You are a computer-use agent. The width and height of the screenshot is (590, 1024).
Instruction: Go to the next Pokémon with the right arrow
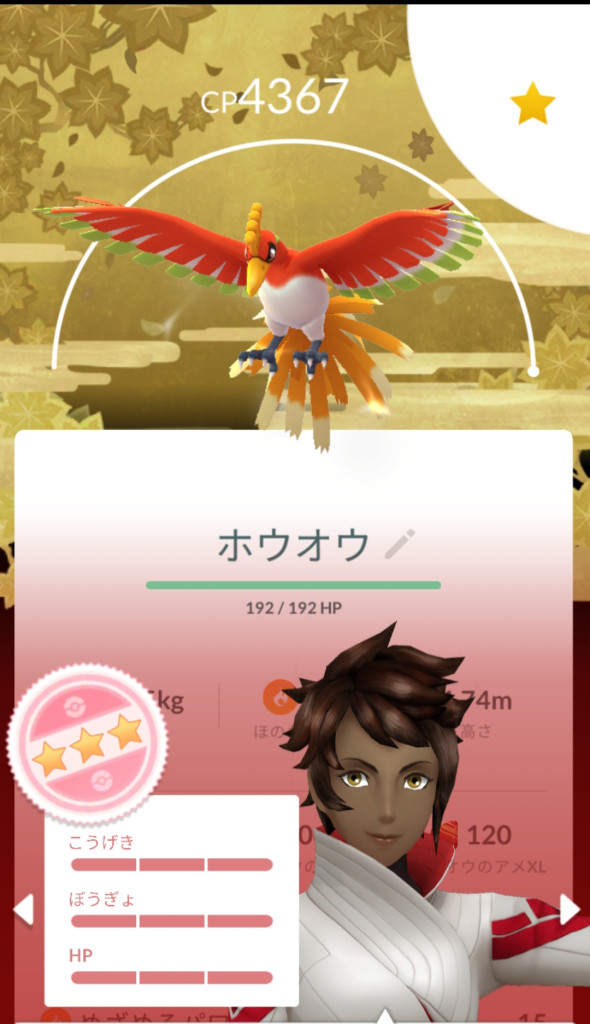pos(568,910)
